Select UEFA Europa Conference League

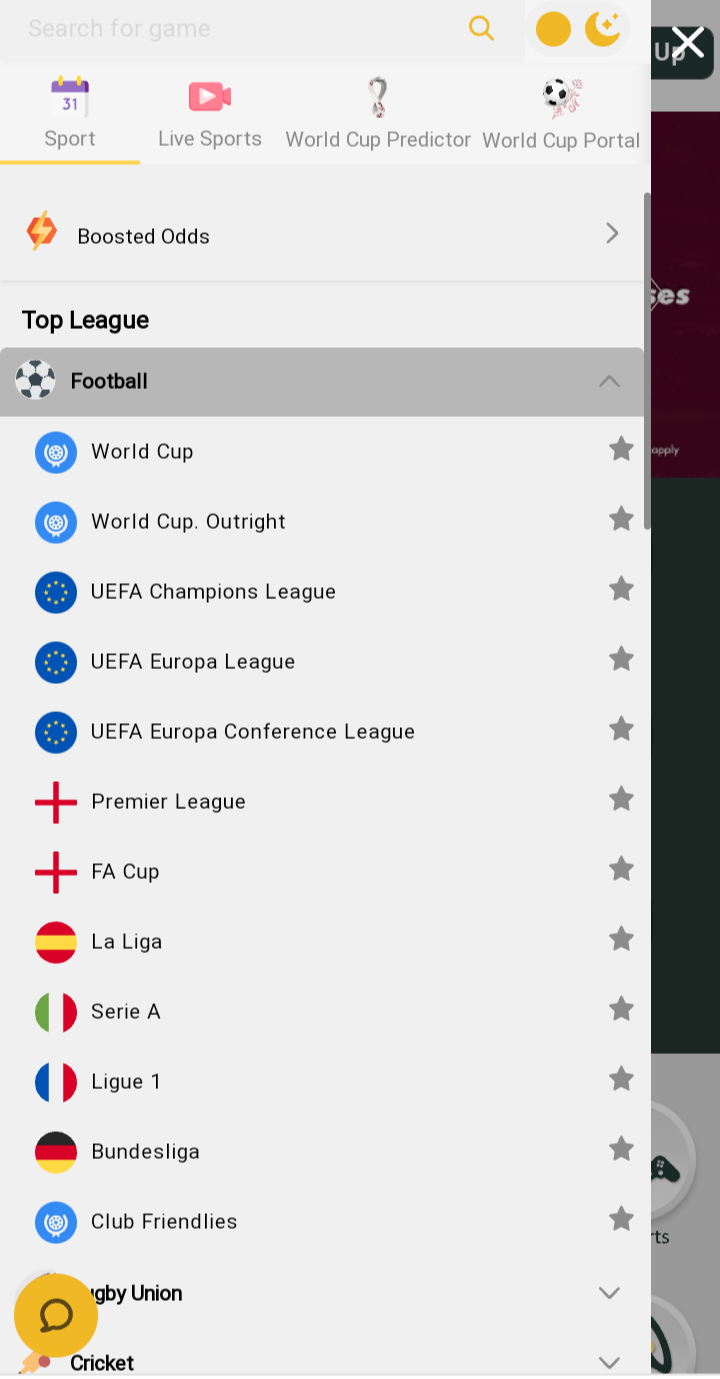(252, 732)
